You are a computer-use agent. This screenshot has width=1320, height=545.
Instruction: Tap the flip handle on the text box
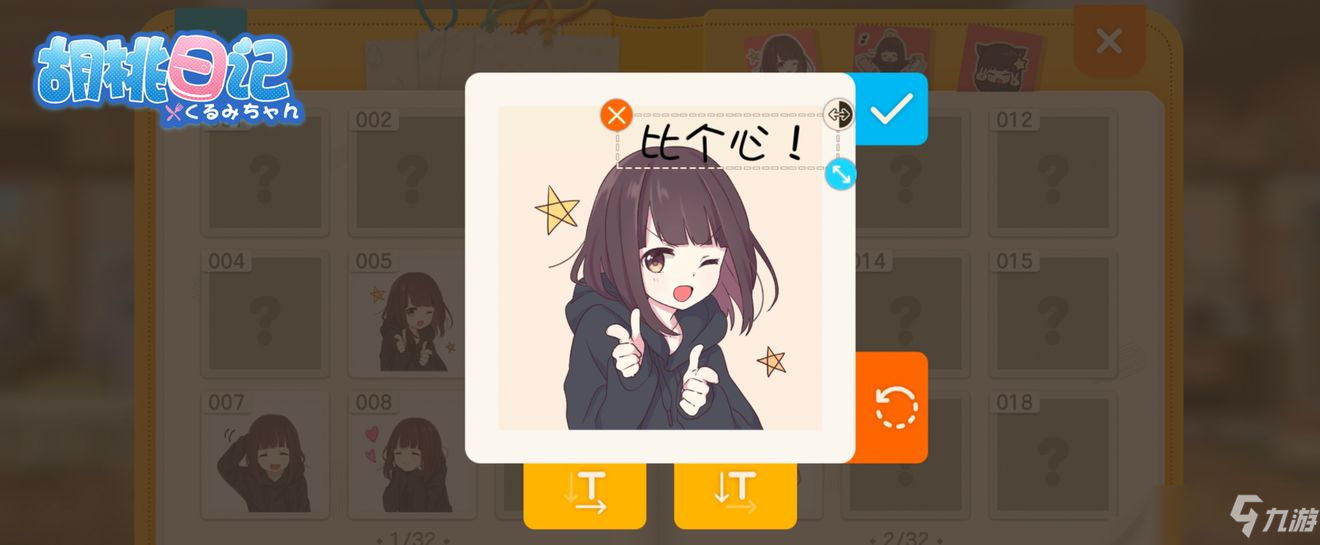(x=839, y=114)
